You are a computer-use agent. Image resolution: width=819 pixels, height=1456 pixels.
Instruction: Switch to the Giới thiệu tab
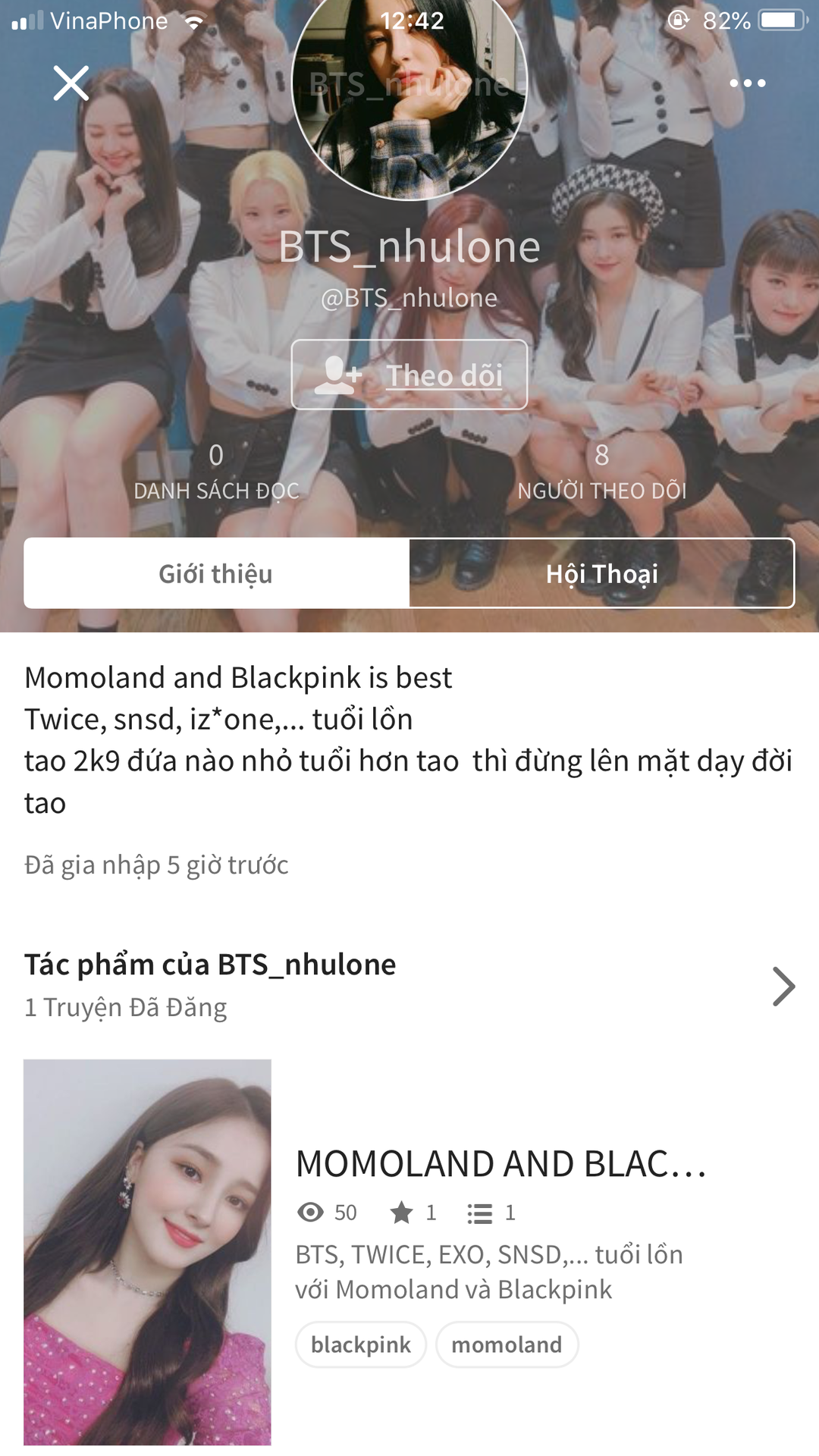[x=216, y=573]
